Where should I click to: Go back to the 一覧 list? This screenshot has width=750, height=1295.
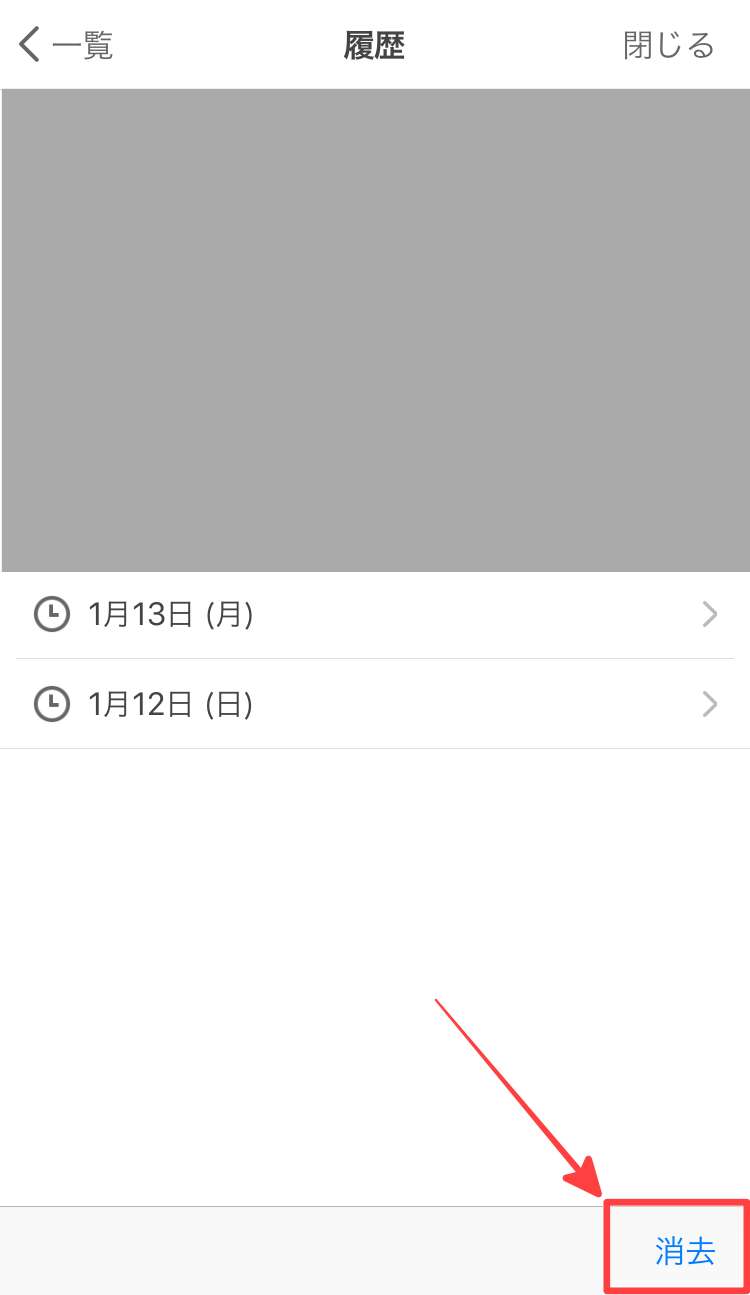tap(66, 46)
